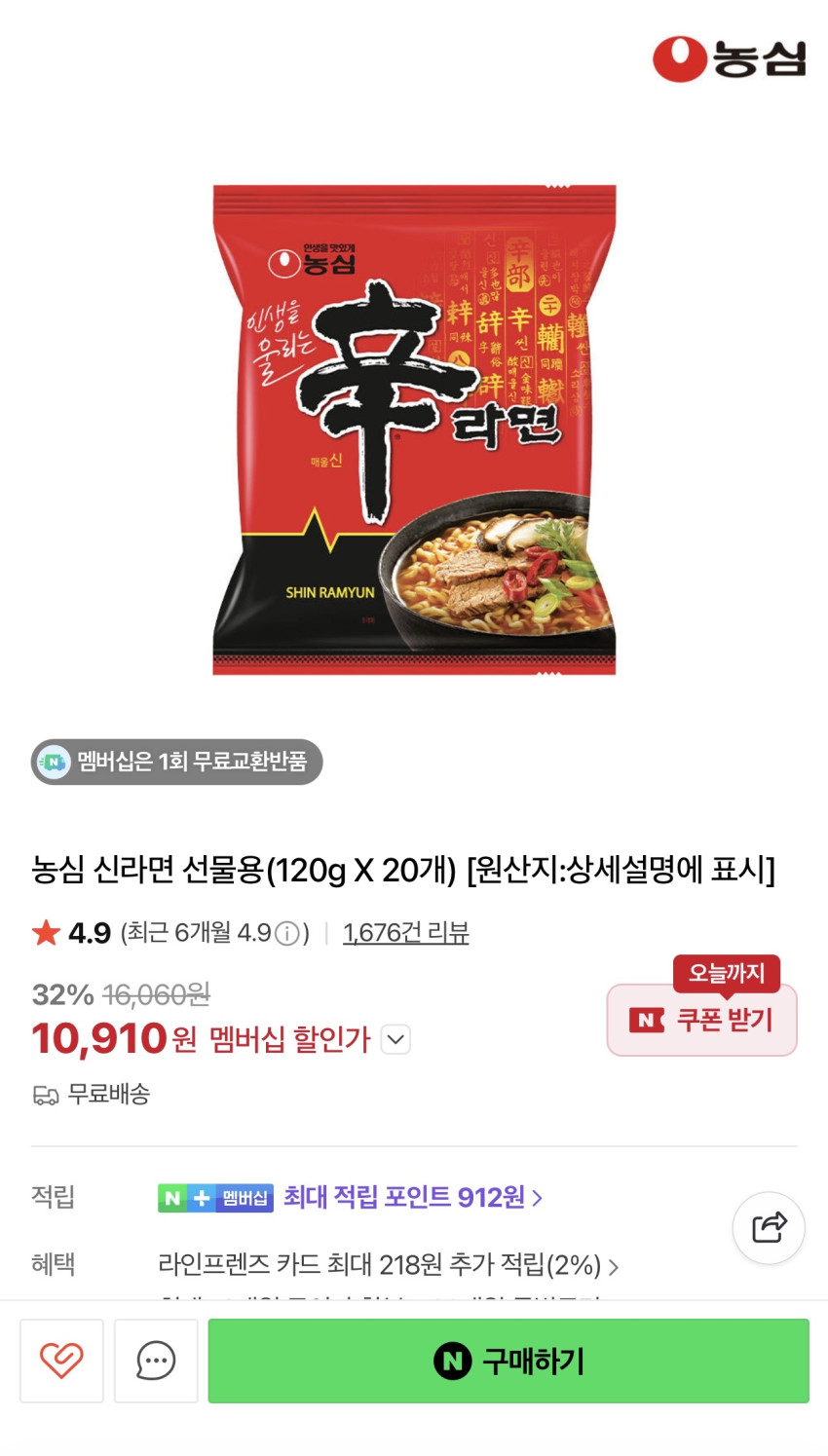
Task: Tap the 구매하기 buy button
Action: 508,1361
